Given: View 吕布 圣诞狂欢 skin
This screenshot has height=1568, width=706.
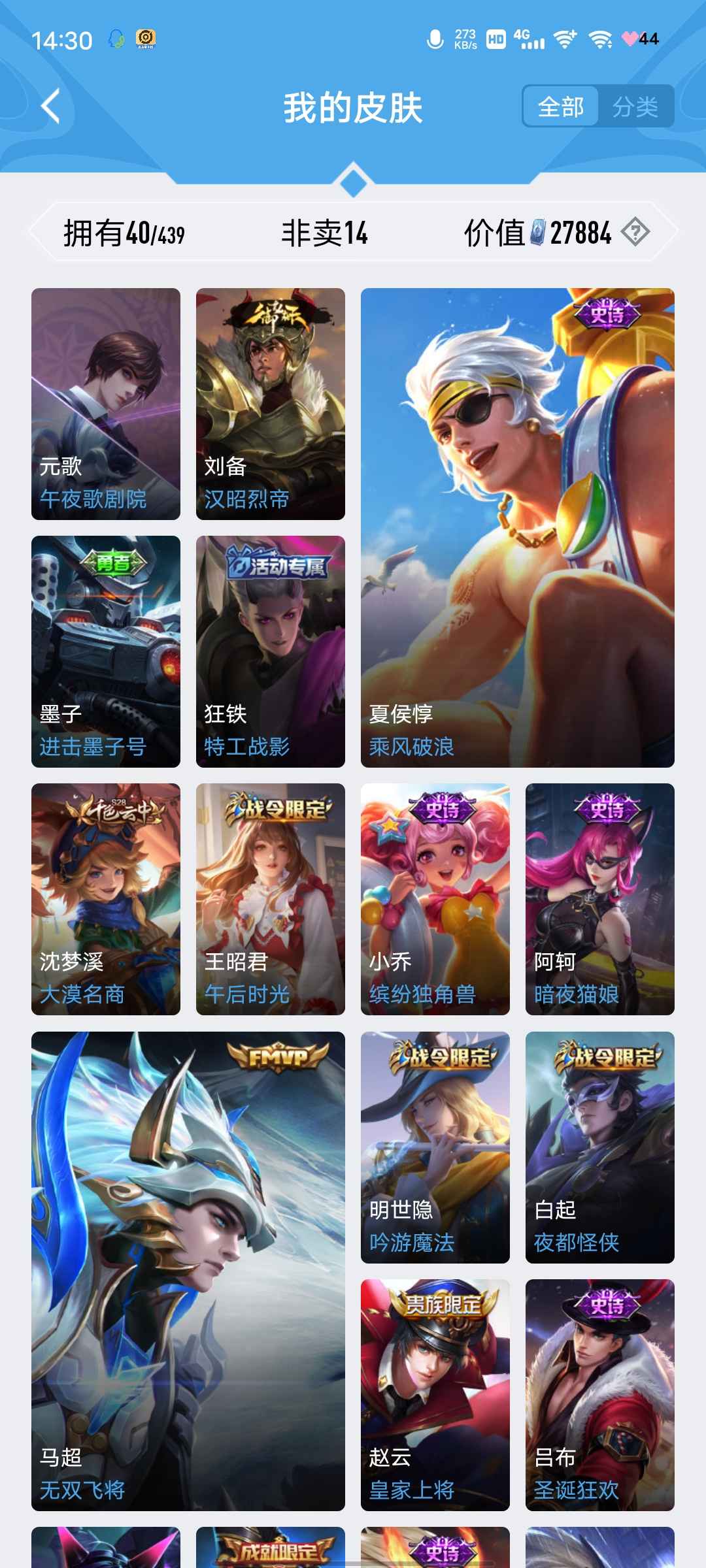Looking at the screenshot, I should point(600,1395).
